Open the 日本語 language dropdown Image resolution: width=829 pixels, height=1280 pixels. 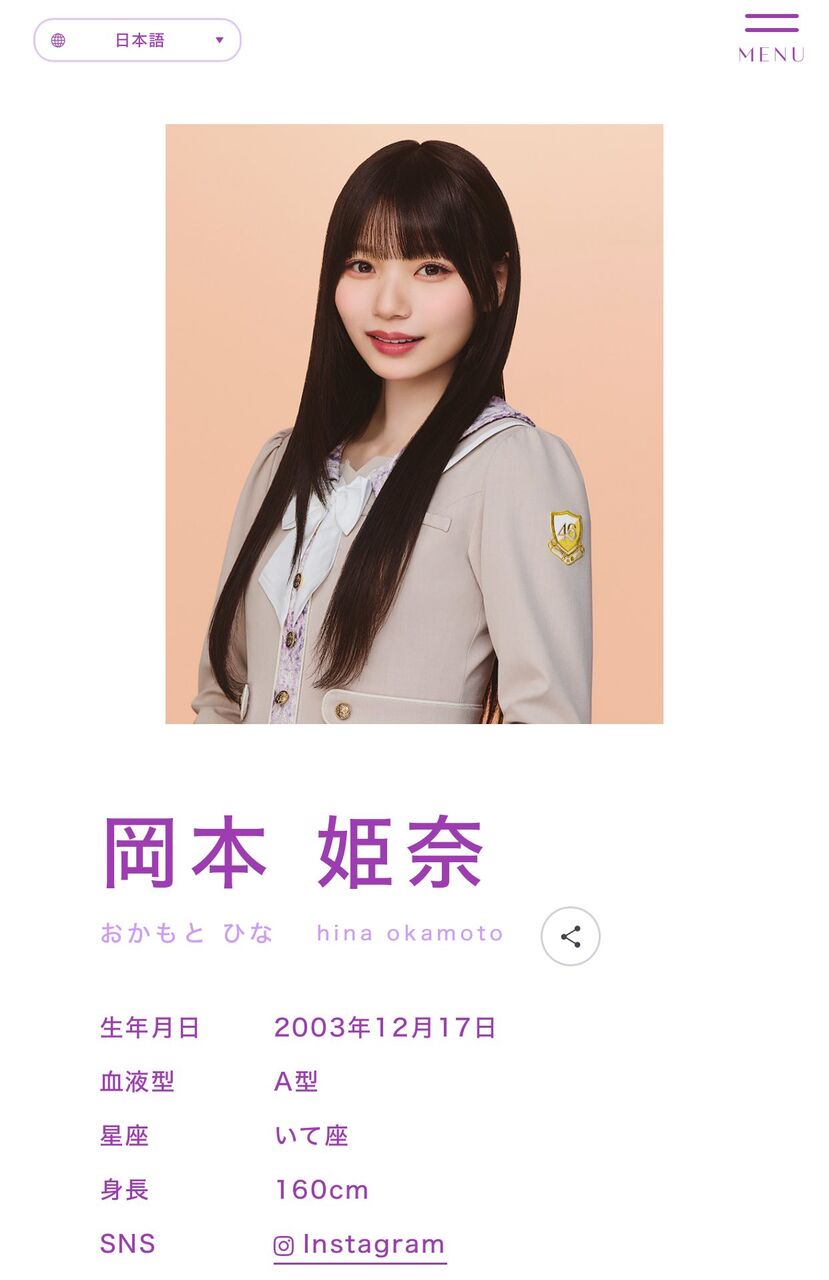pyautogui.click(x=138, y=40)
